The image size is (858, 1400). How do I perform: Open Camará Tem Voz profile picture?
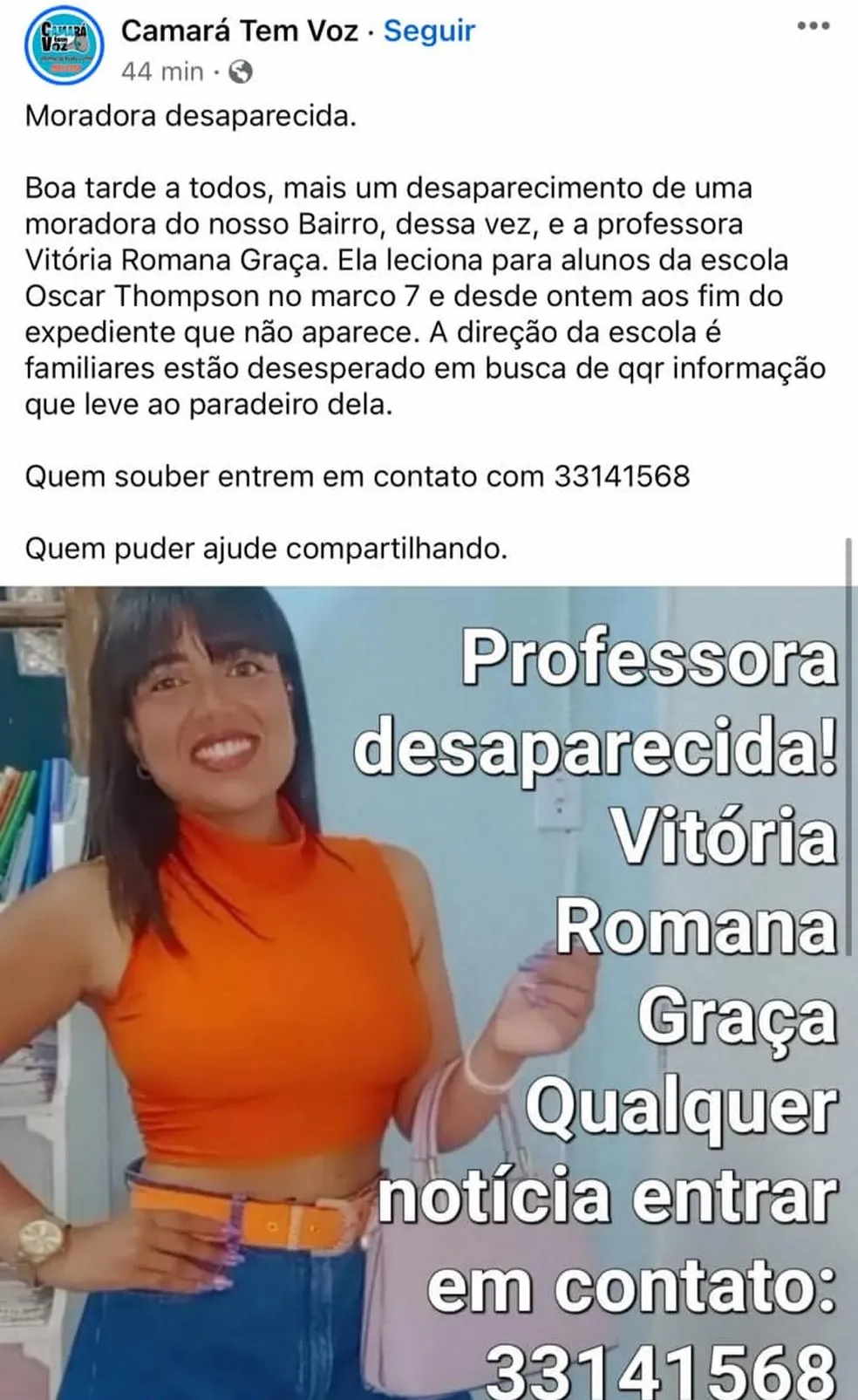pos(63,44)
